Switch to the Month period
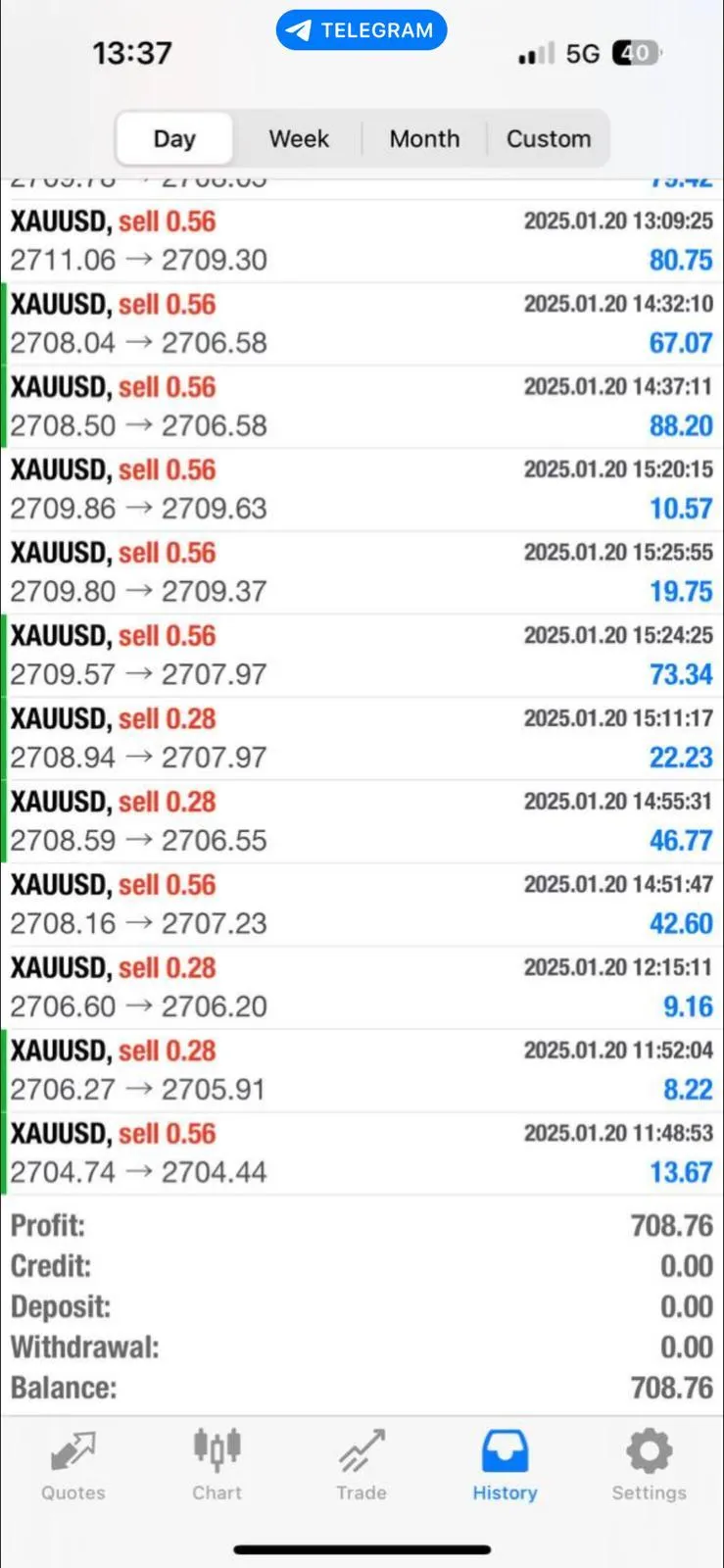Viewport: 724px width, 1568px height. point(424,138)
